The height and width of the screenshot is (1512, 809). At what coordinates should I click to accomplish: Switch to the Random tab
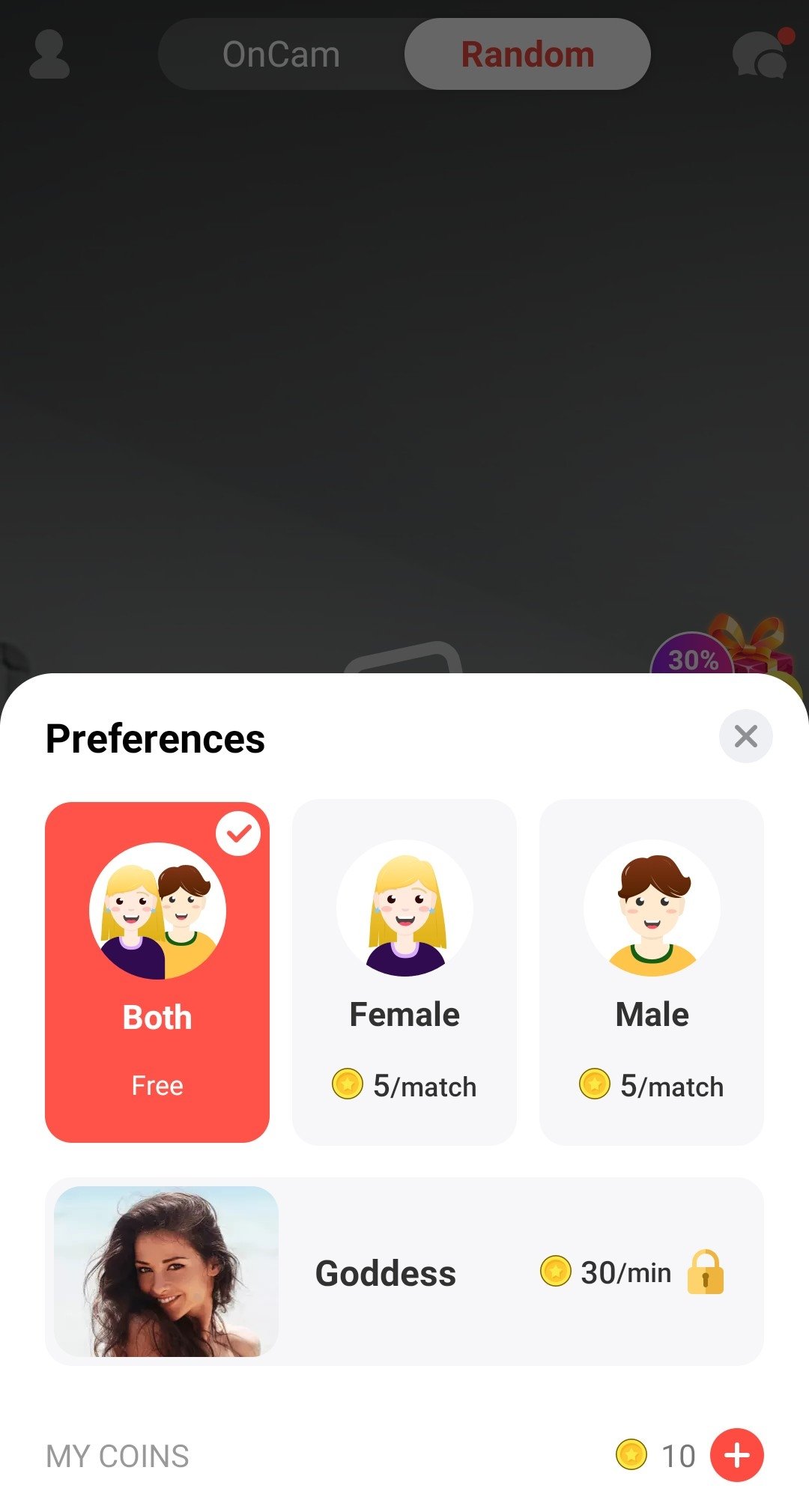[x=527, y=55]
